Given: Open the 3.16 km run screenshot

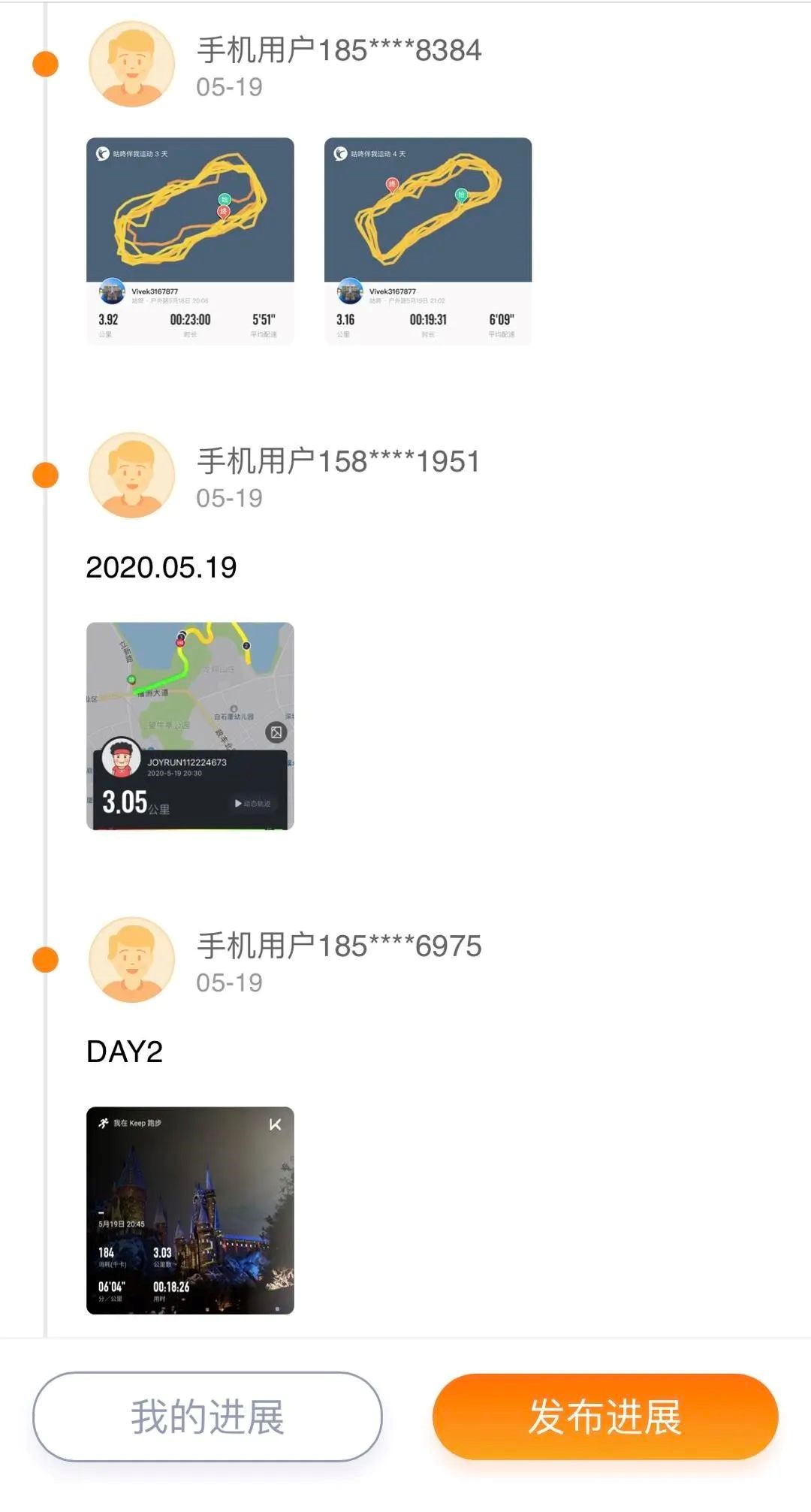Looking at the screenshot, I should (x=428, y=241).
